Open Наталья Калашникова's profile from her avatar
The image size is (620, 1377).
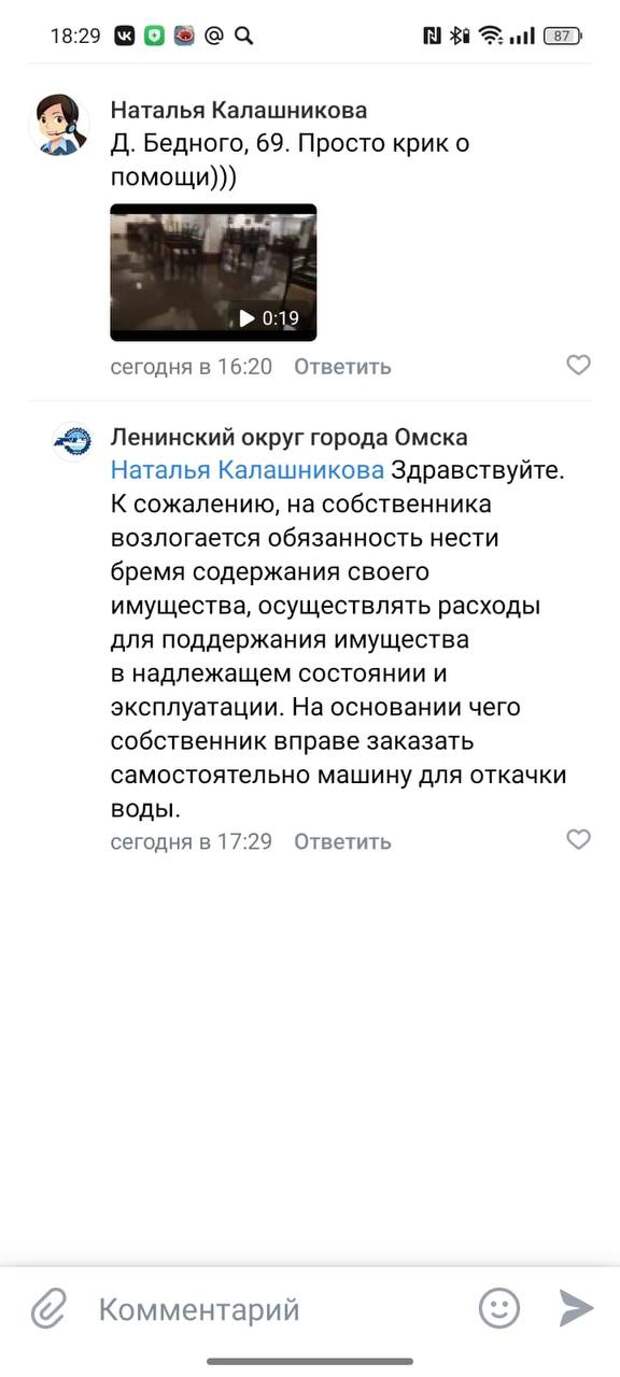pos(64,126)
